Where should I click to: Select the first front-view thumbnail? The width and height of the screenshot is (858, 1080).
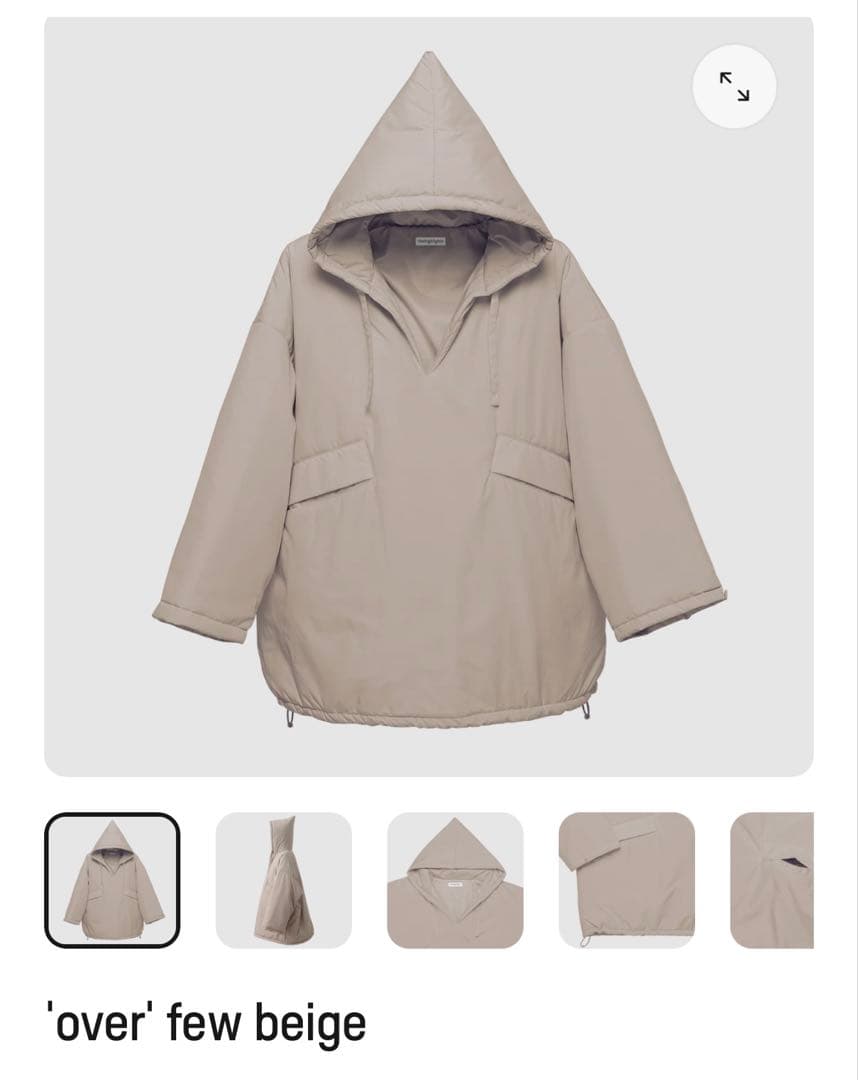click(112, 880)
